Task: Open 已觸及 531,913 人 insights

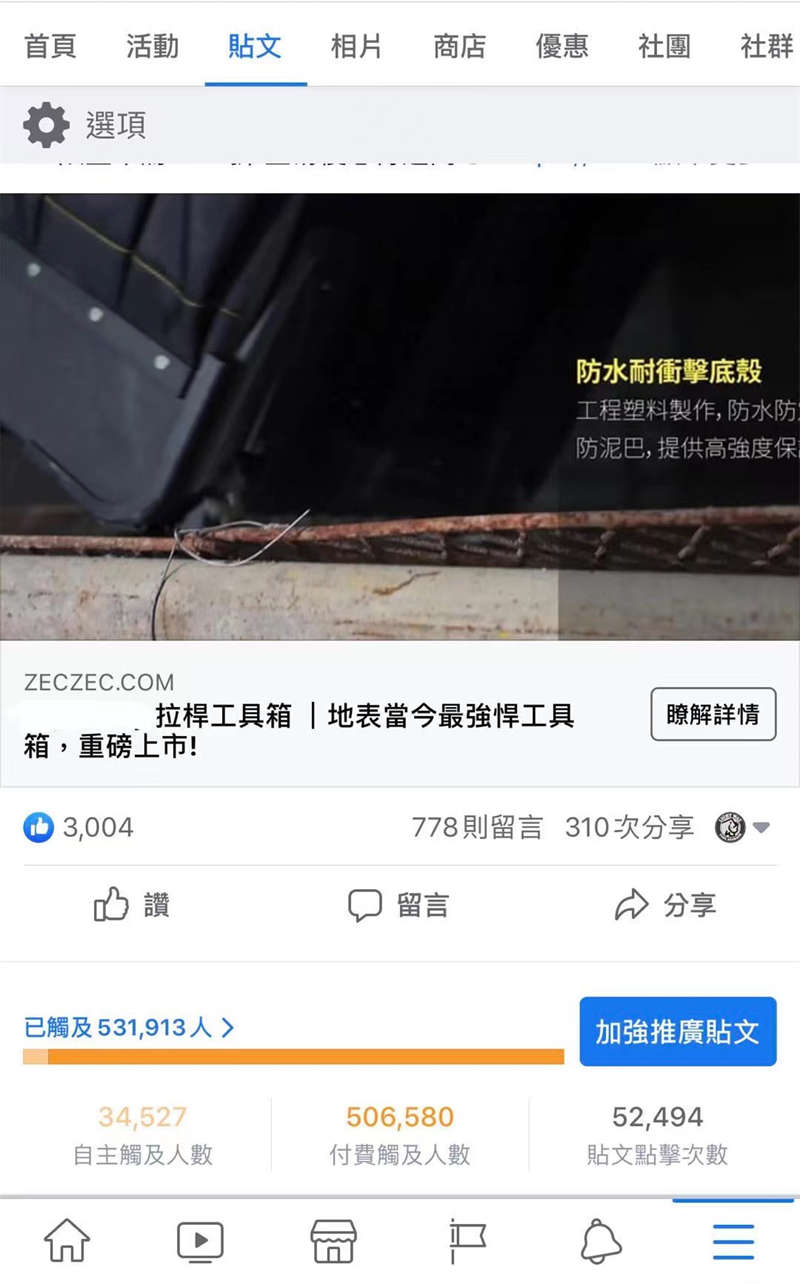Action: (x=130, y=1027)
